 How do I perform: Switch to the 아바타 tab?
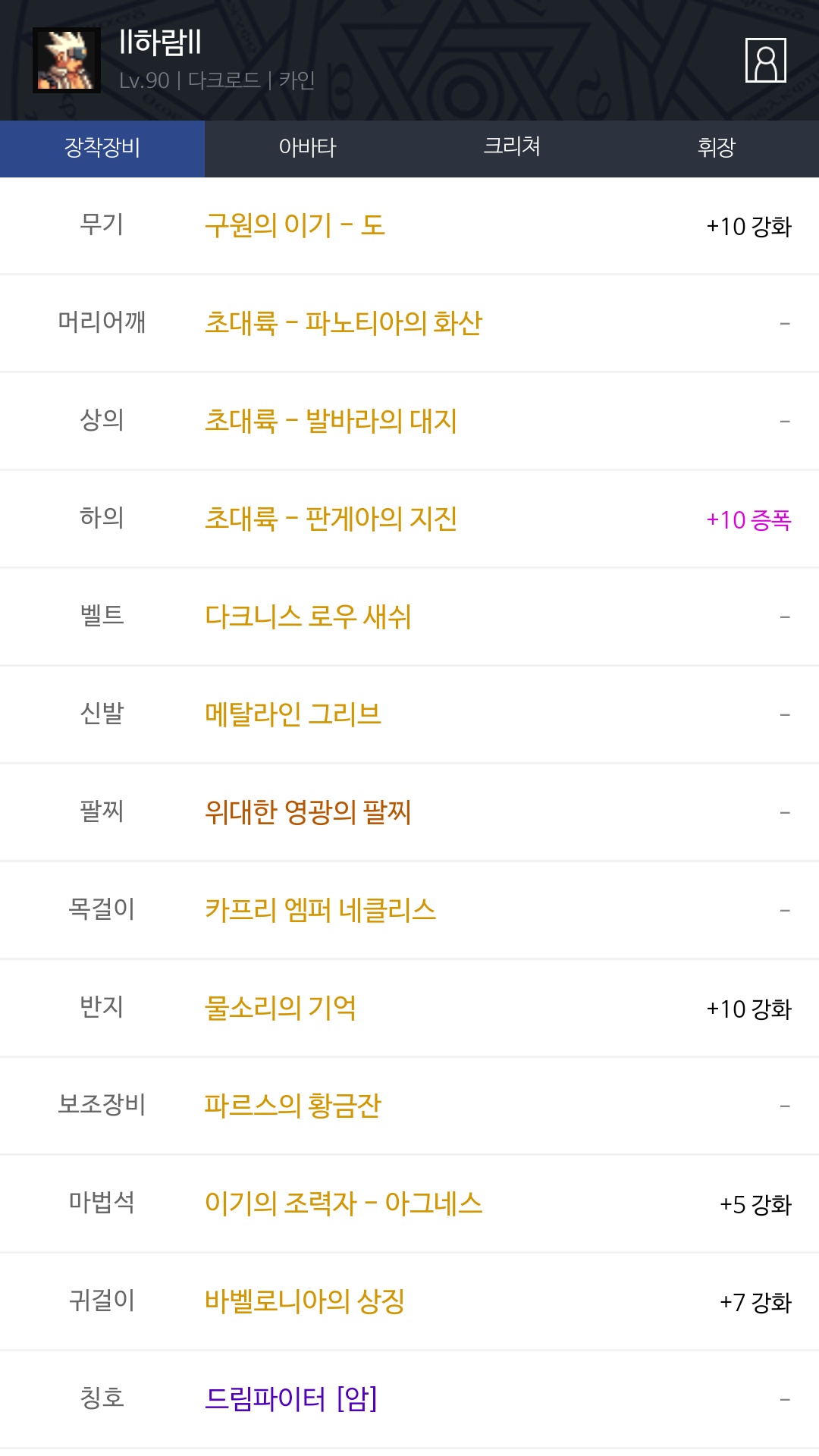click(x=307, y=148)
